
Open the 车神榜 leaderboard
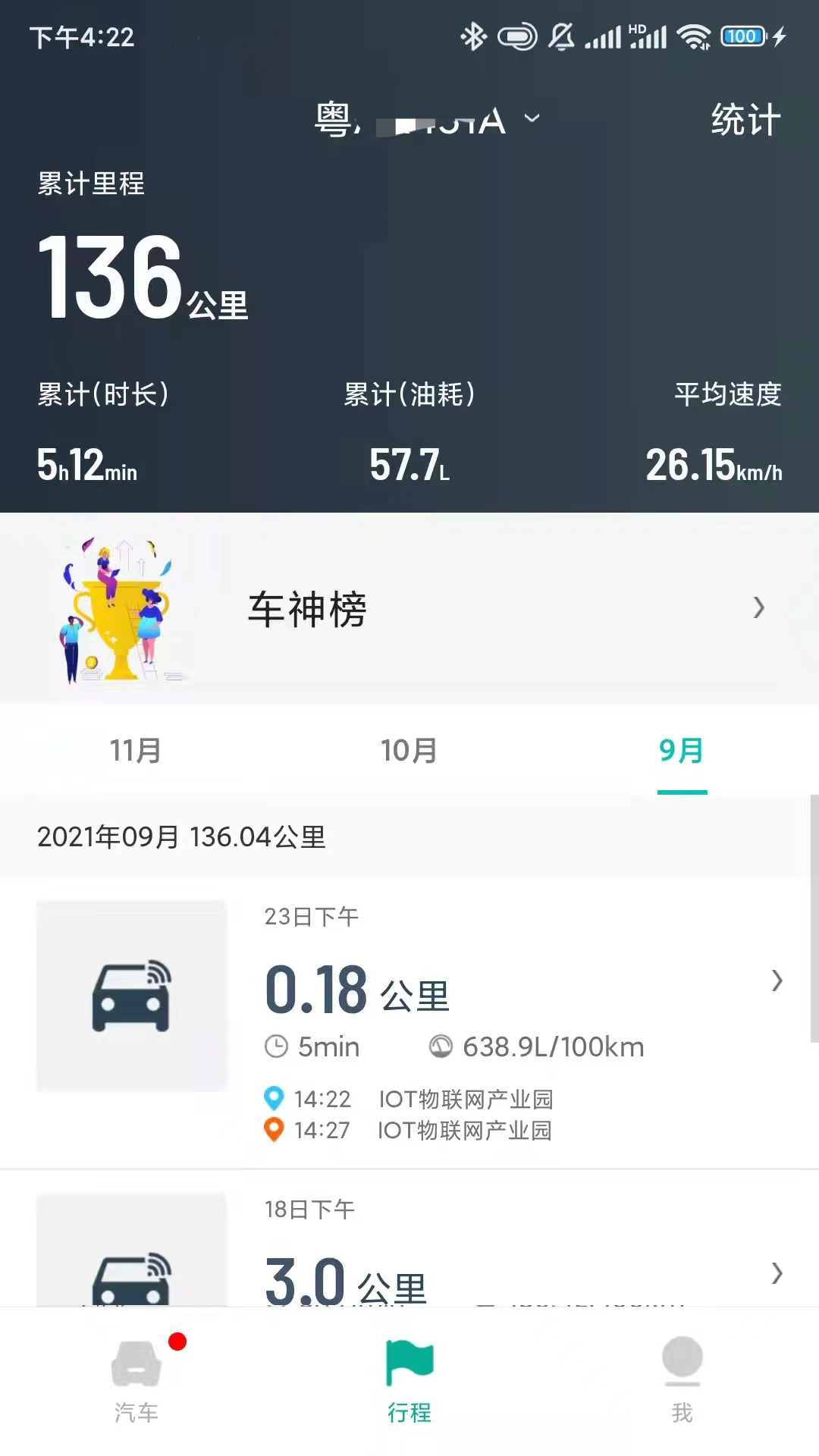(x=409, y=609)
